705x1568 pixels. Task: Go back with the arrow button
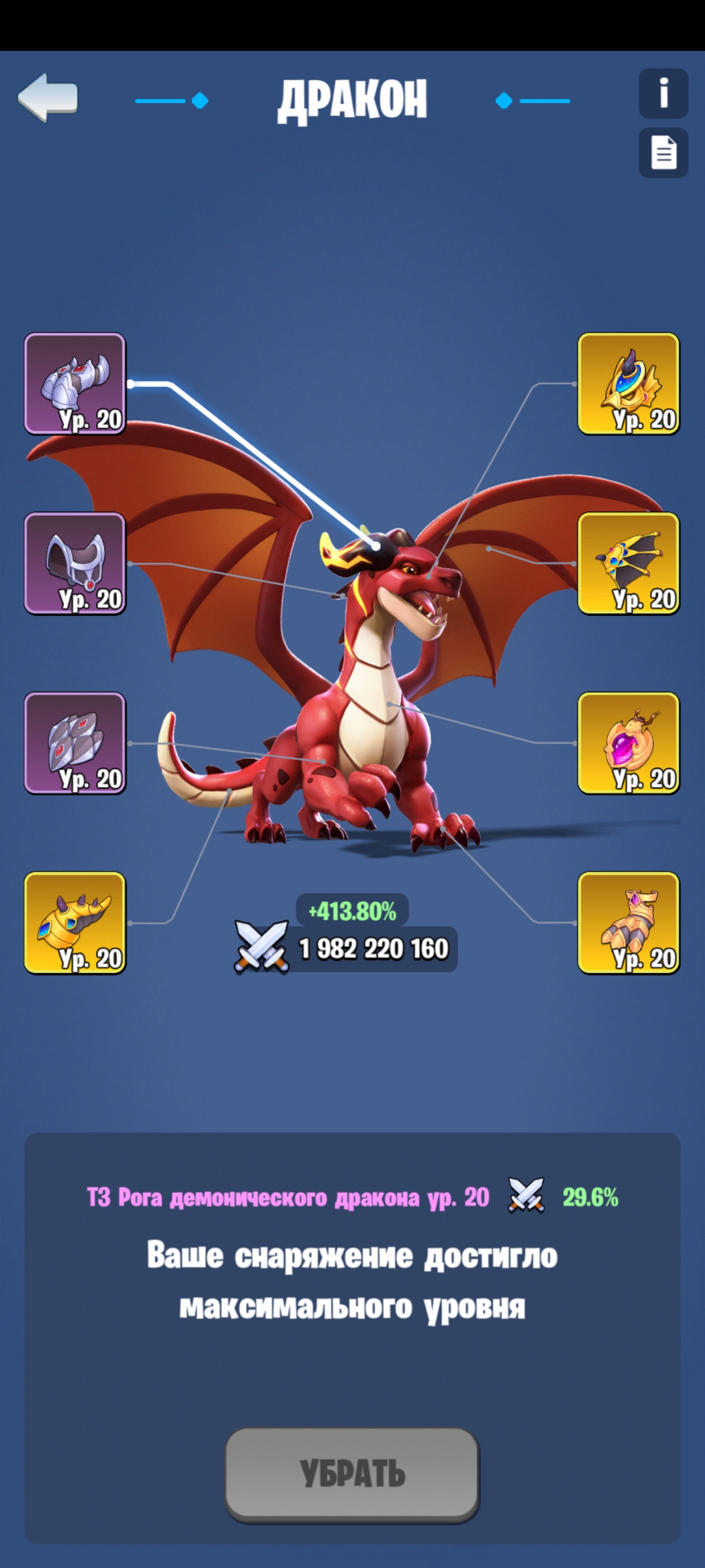point(48,97)
